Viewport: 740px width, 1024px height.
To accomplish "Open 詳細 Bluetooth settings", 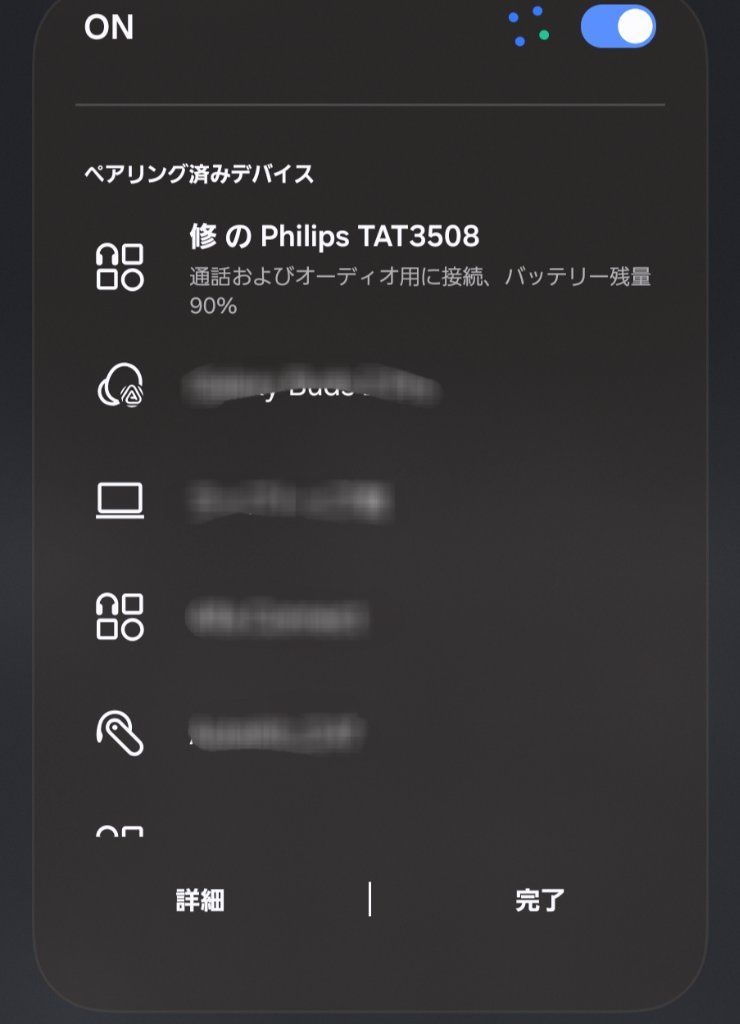I will [200, 900].
